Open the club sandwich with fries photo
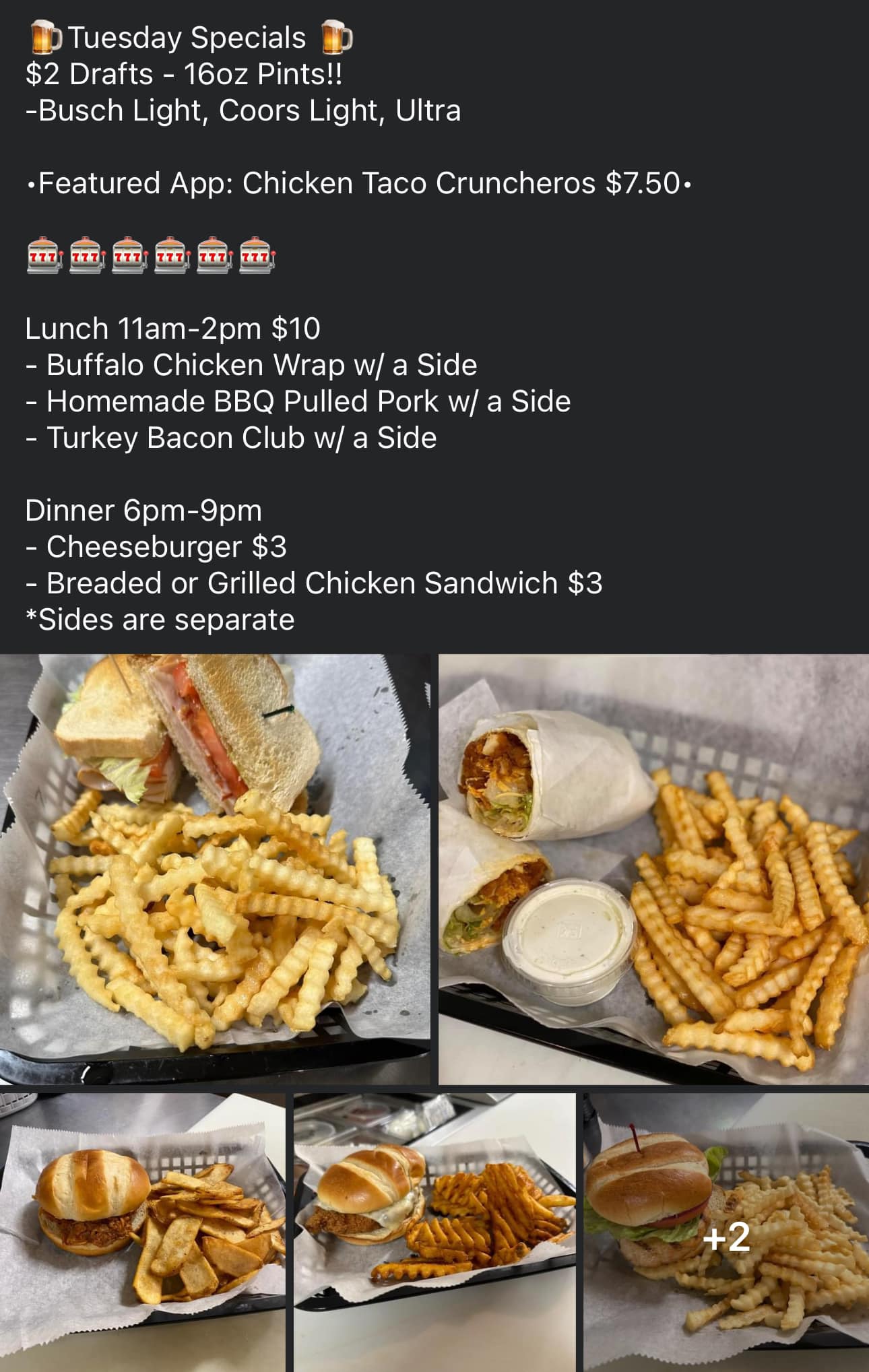869x1372 pixels. [x=214, y=869]
